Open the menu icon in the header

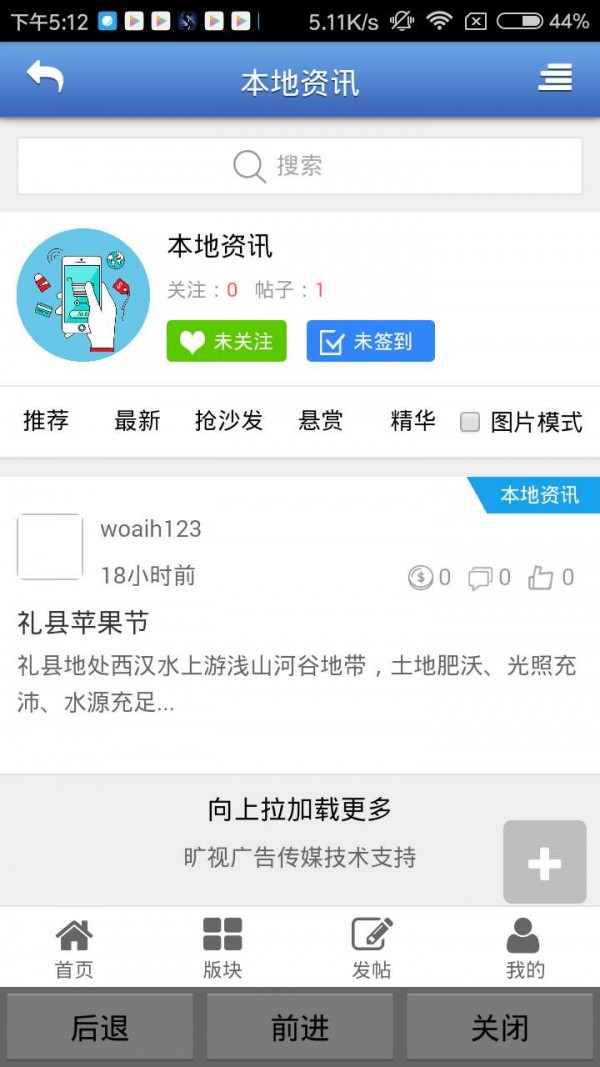click(555, 78)
